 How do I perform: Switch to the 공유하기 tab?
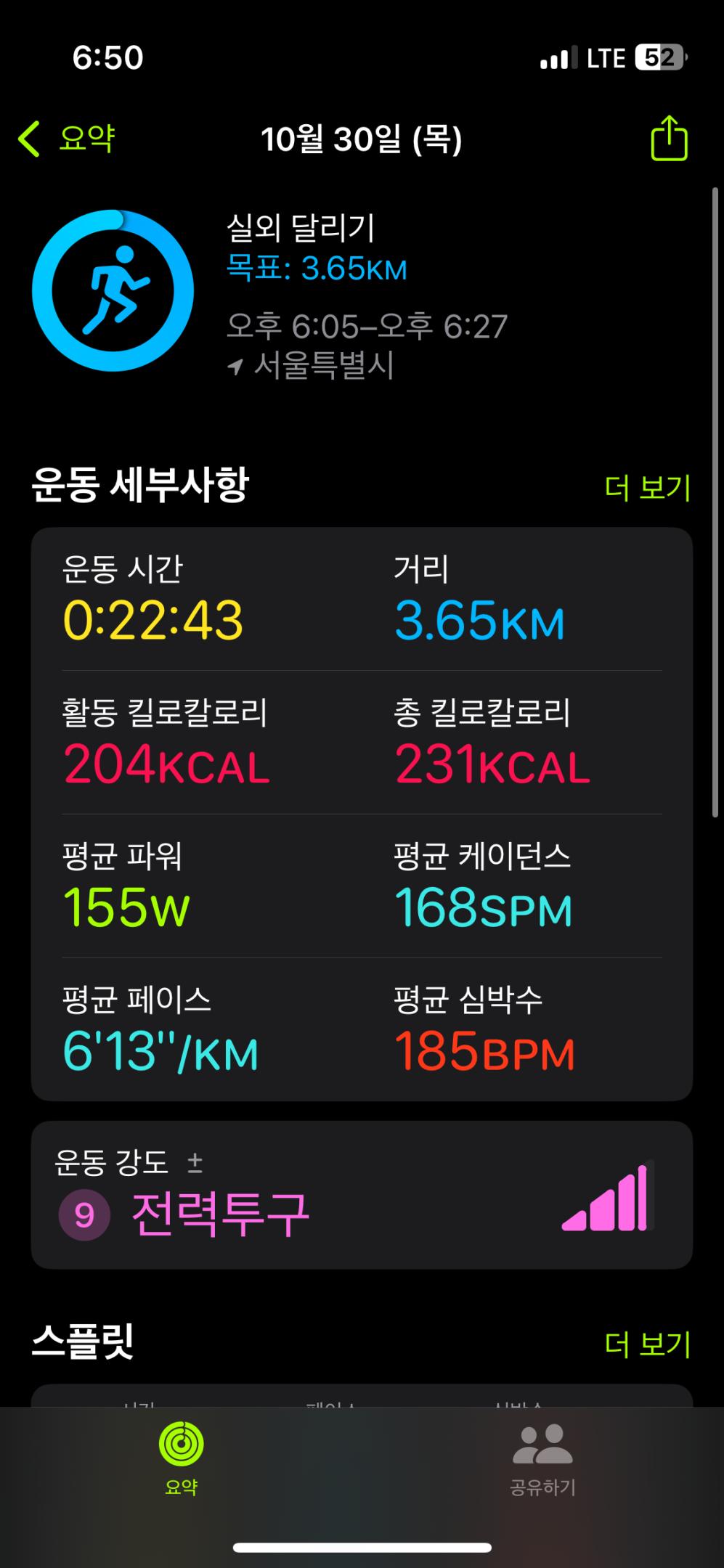click(542, 1459)
